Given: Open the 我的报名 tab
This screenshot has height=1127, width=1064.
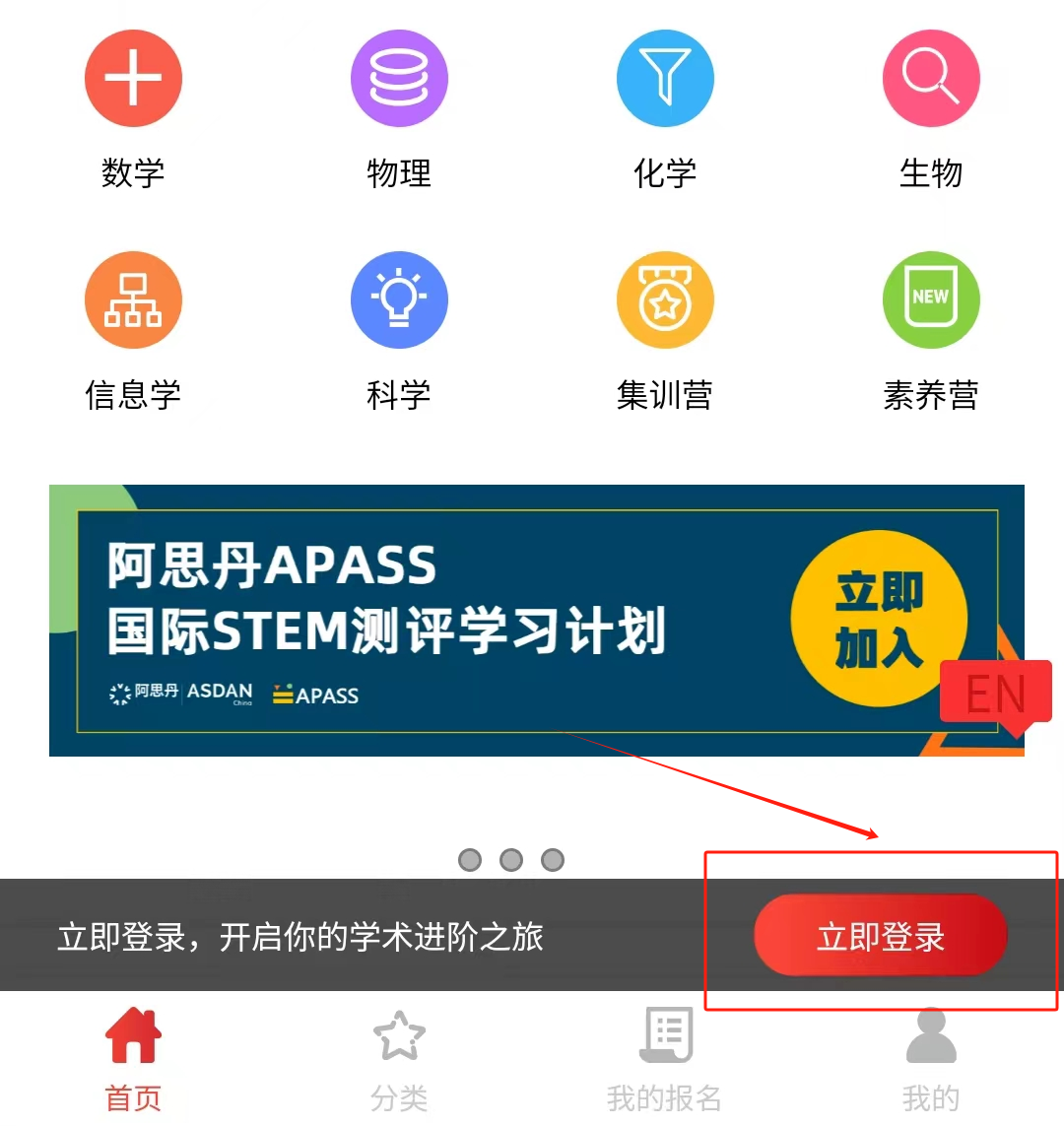Looking at the screenshot, I should pos(665,1059).
